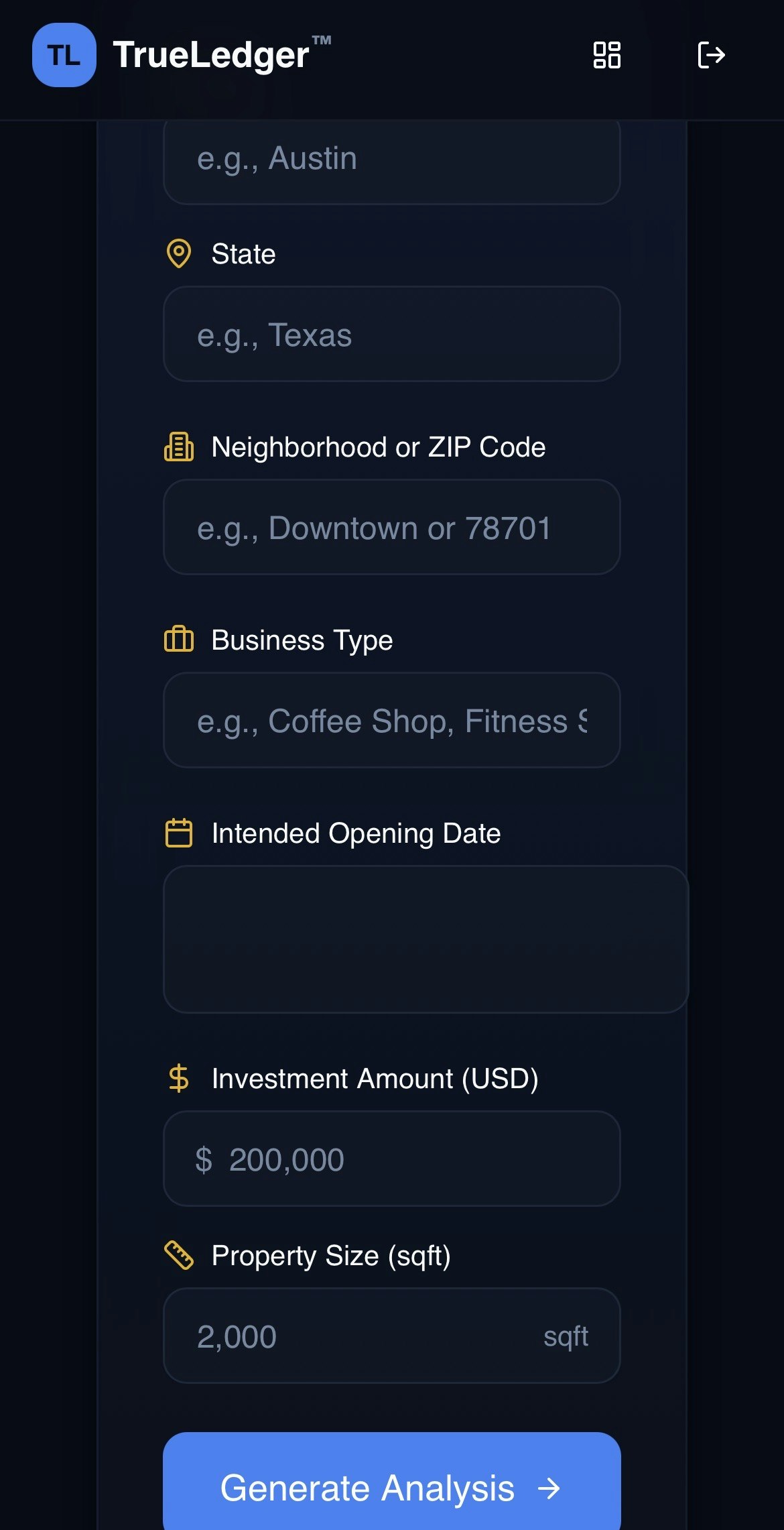Enter the Business Type field
The image size is (784, 1530).
[391, 720]
